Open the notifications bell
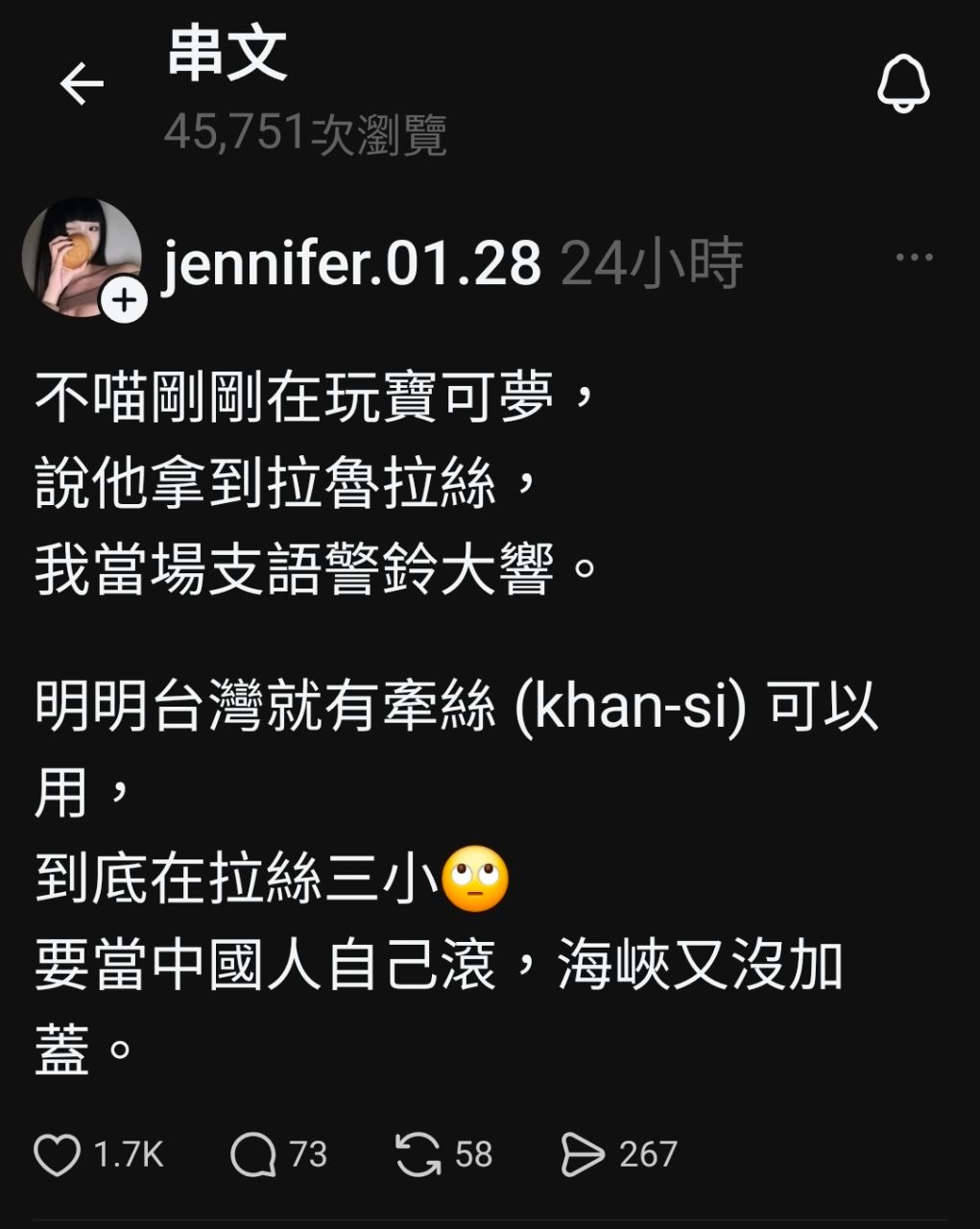Viewport: 980px width, 1229px height. tap(903, 84)
